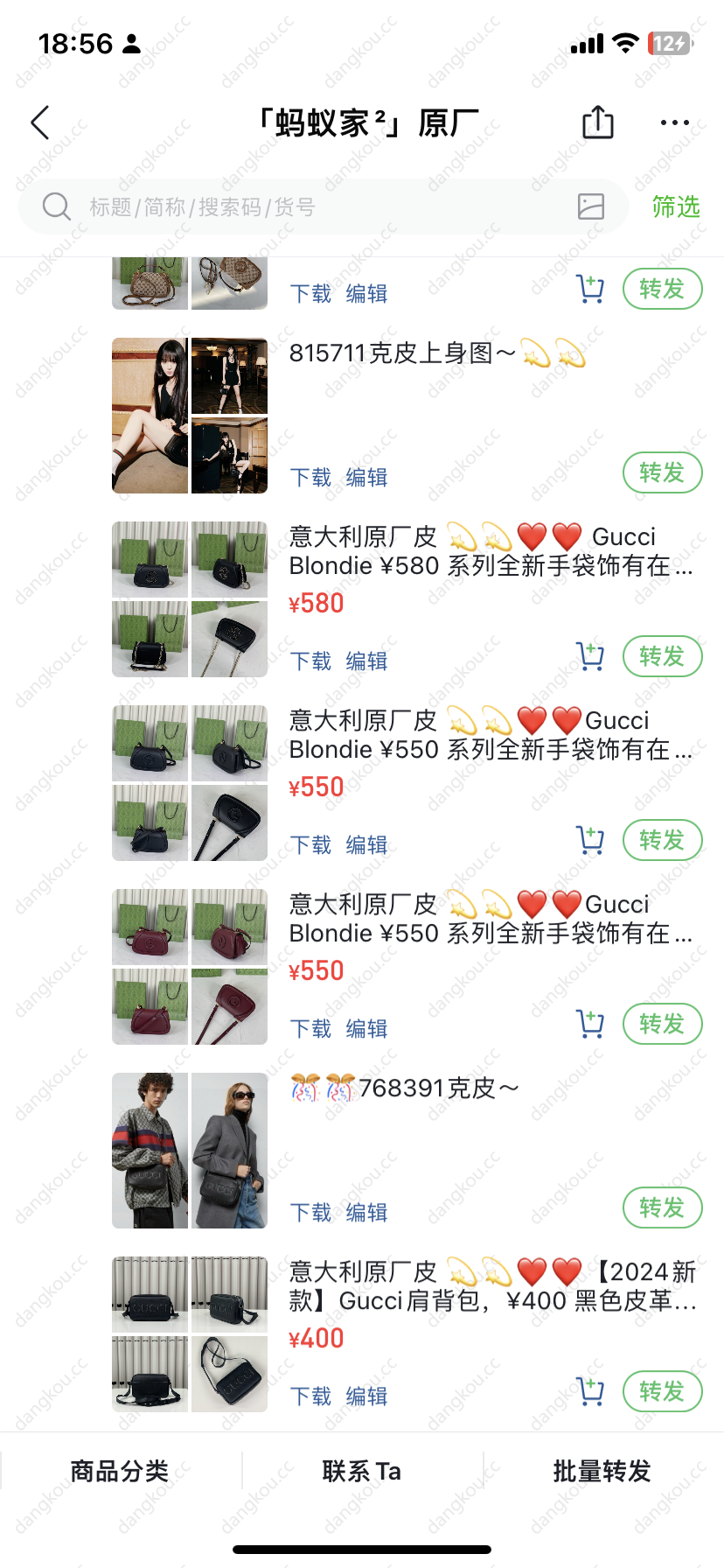Open 商品分类 product categories
Image resolution: width=724 pixels, height=1568 pixels.
(120, 1471)
